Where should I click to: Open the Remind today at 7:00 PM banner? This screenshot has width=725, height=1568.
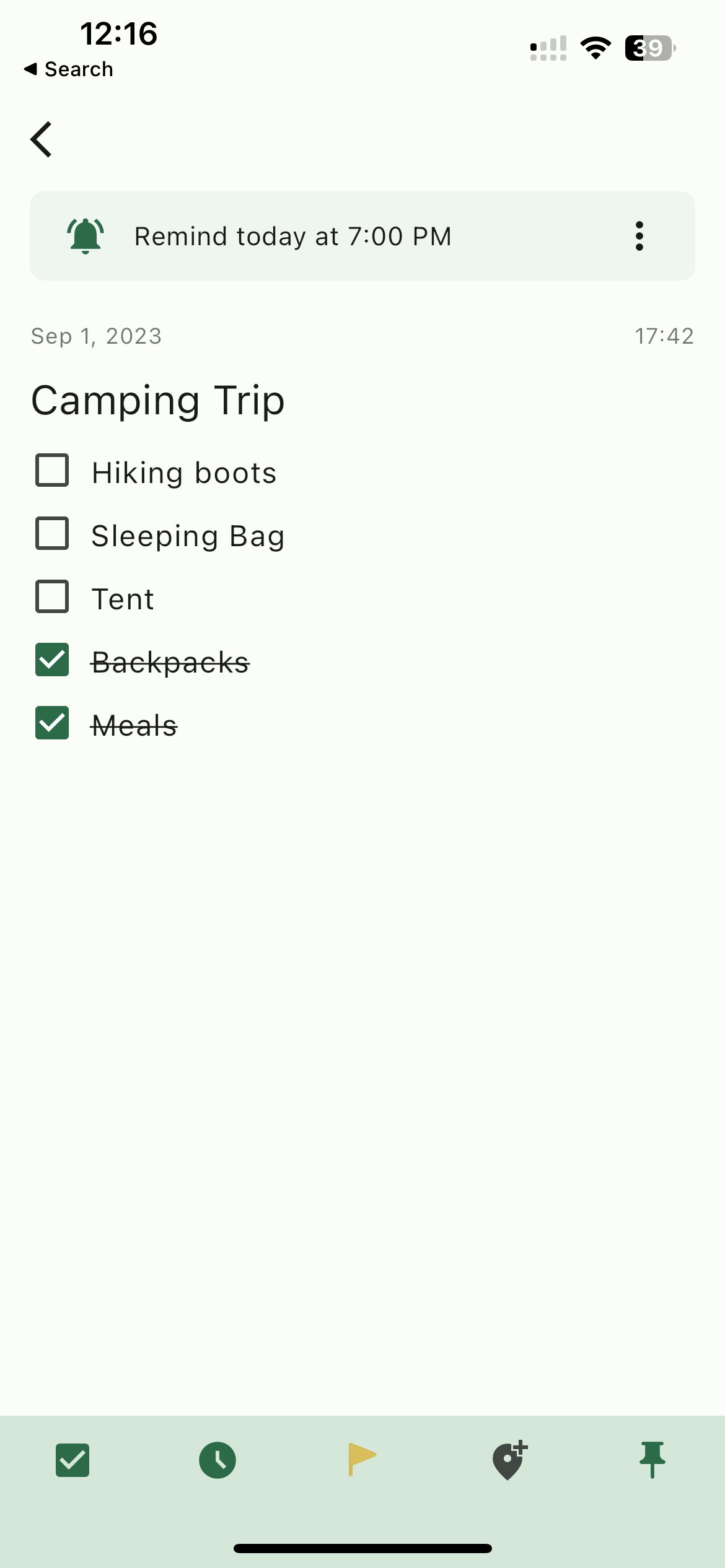292,236
